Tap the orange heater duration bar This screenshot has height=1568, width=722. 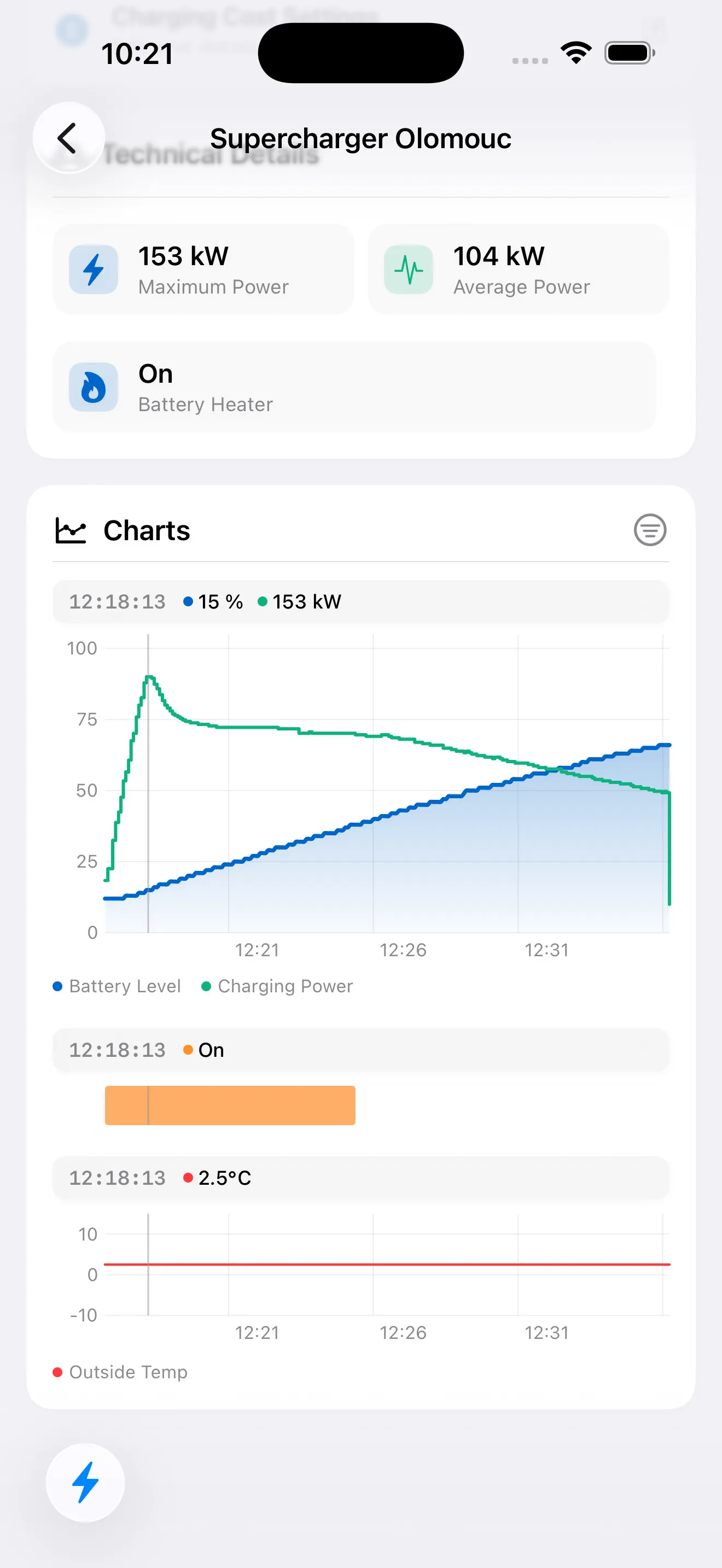pos(230,1105)
